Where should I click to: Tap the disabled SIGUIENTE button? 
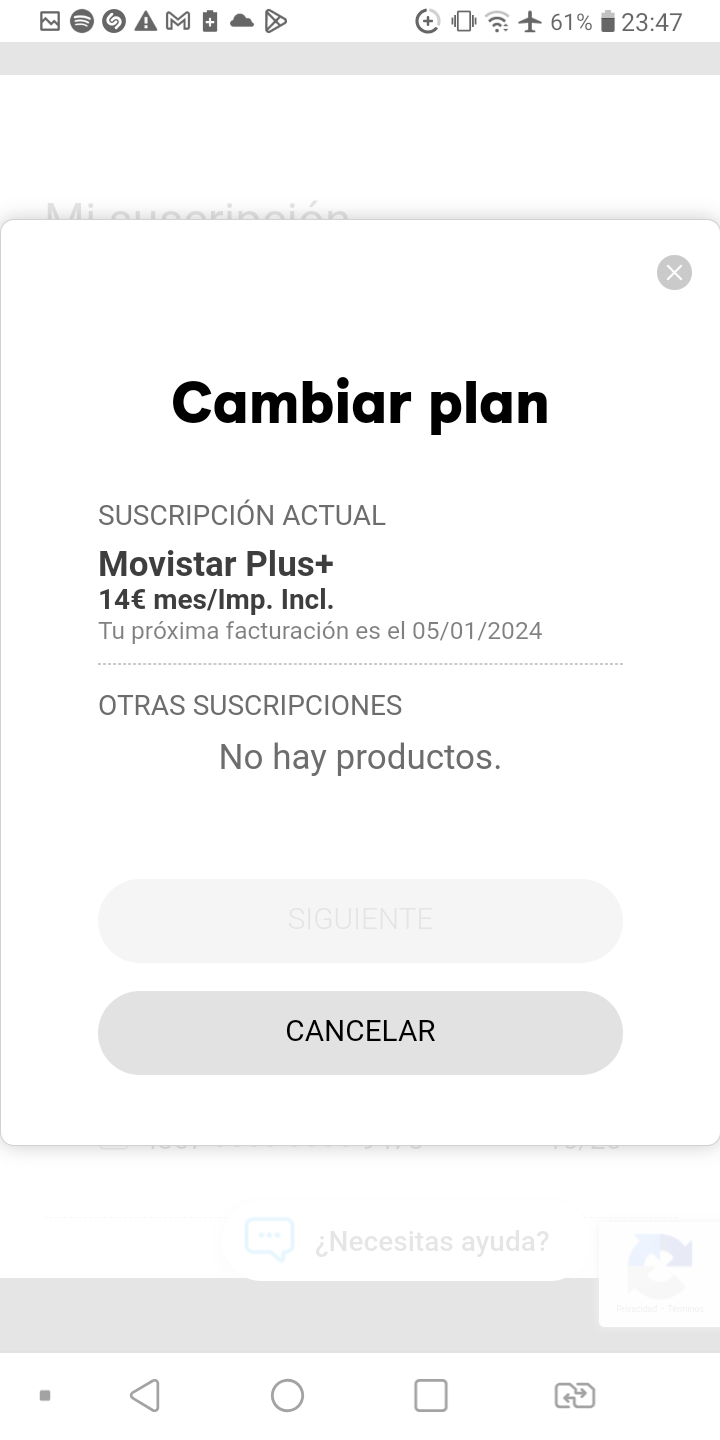point(360,920)
